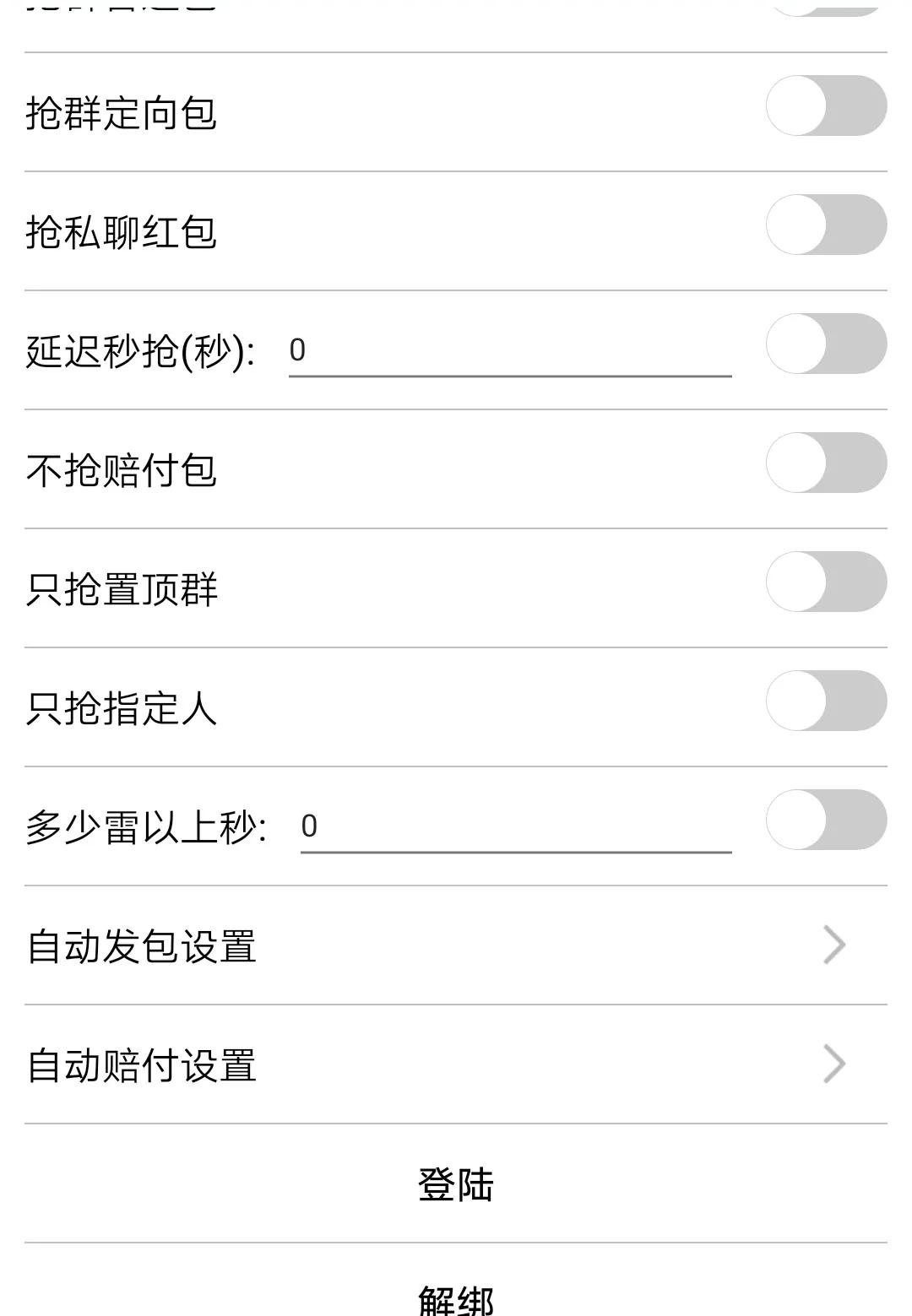Turn on the 只抢指定人 switch
912x1316 pixels.
click(x=823, y=699)
